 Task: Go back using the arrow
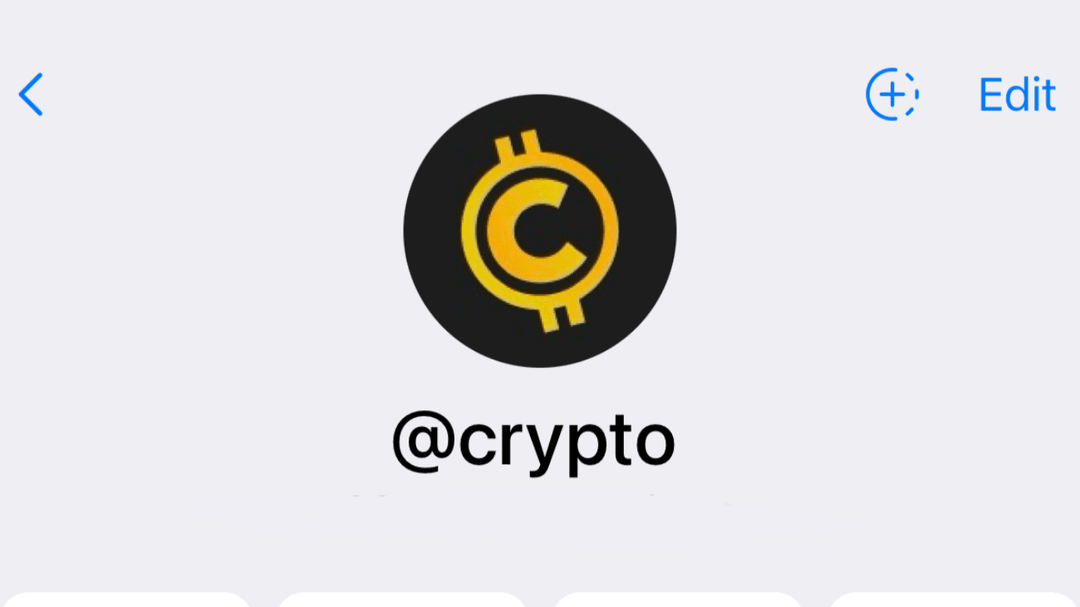pos(31,95)
